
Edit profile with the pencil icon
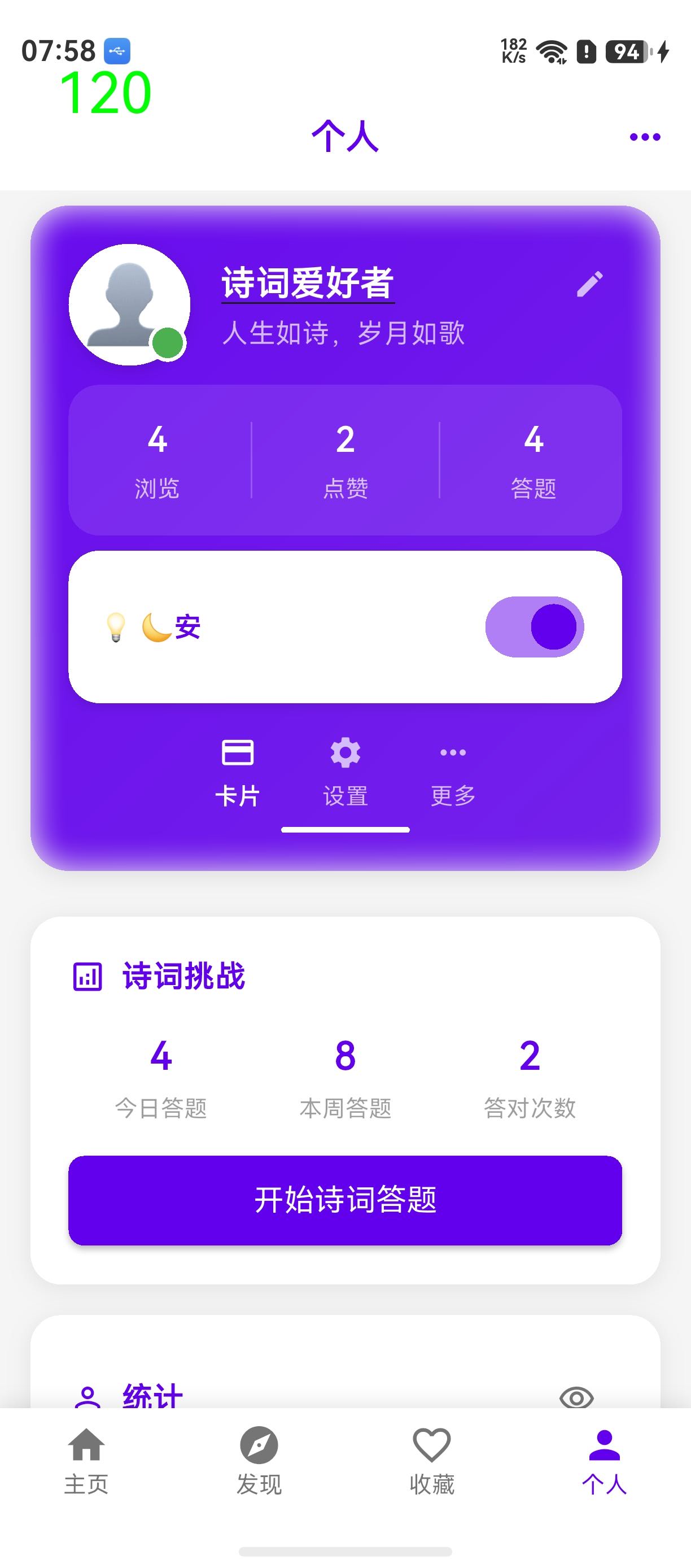(589, 284)
